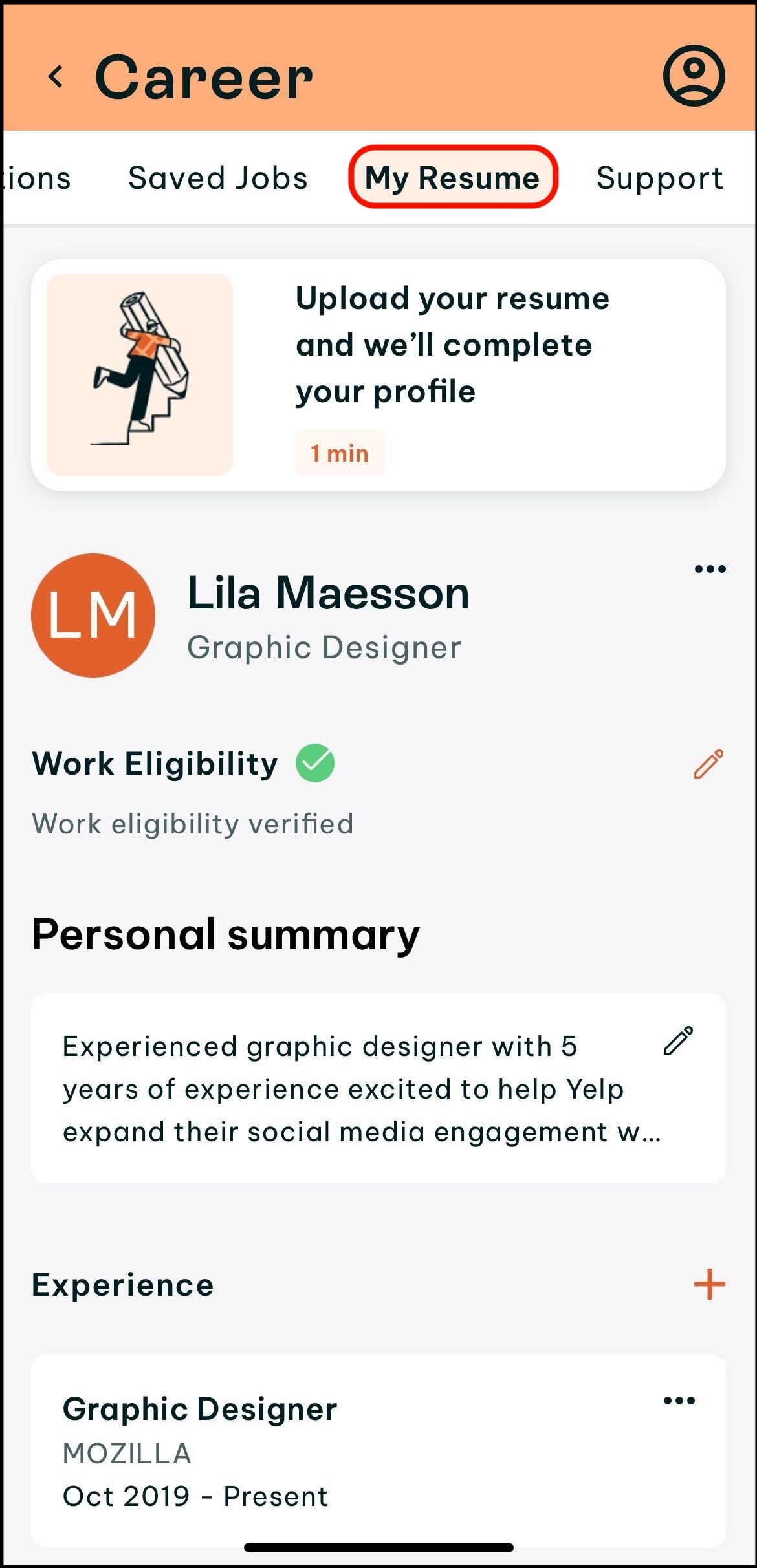The width and height of the screenshot is (757, 1568).
Task: Edit Work Eligibility with the pencil icon
Action: pos(708,764)
